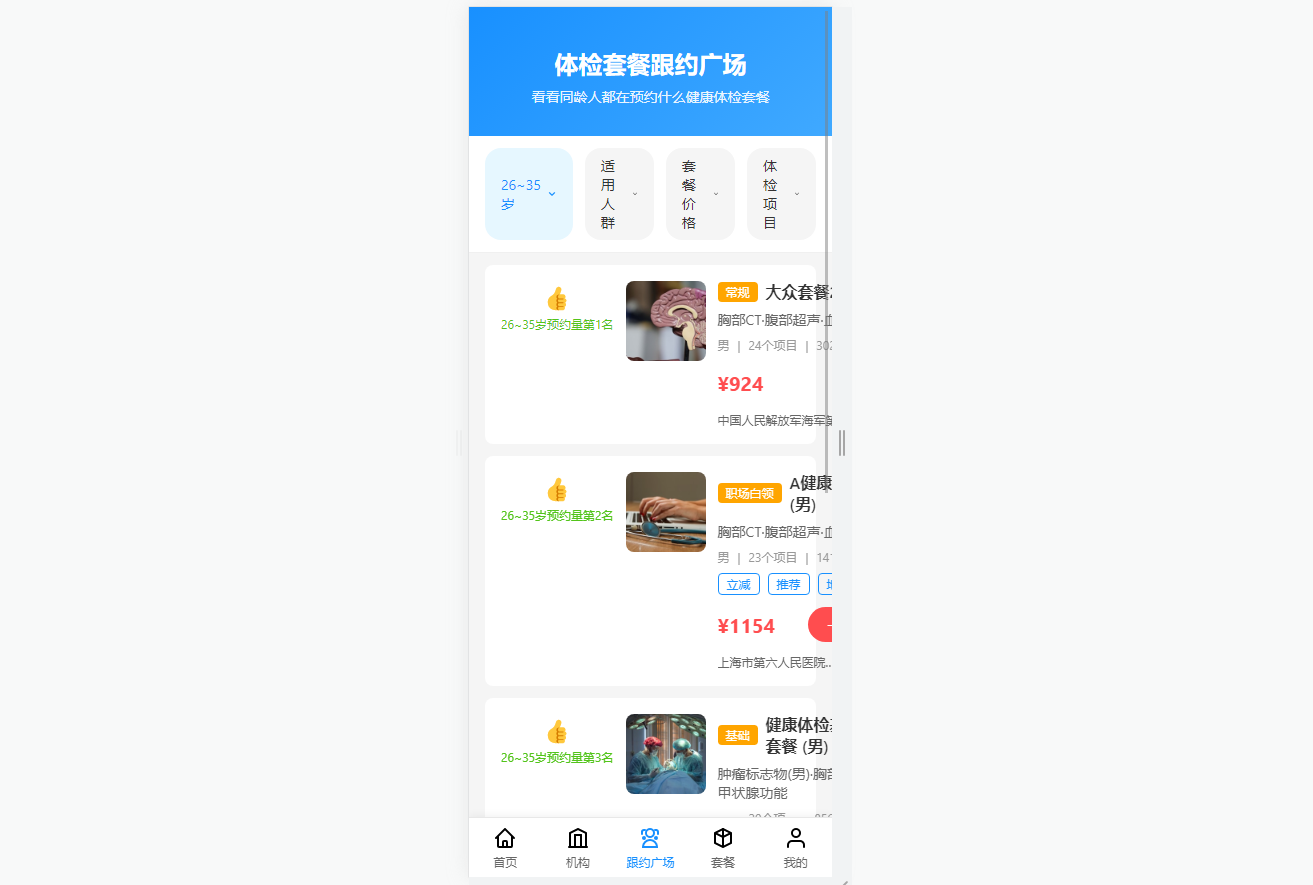Screen dimensions: 1313x885
Task: Go to the 首页 tab
Action: pyautogui.click(x=505, y=848)
